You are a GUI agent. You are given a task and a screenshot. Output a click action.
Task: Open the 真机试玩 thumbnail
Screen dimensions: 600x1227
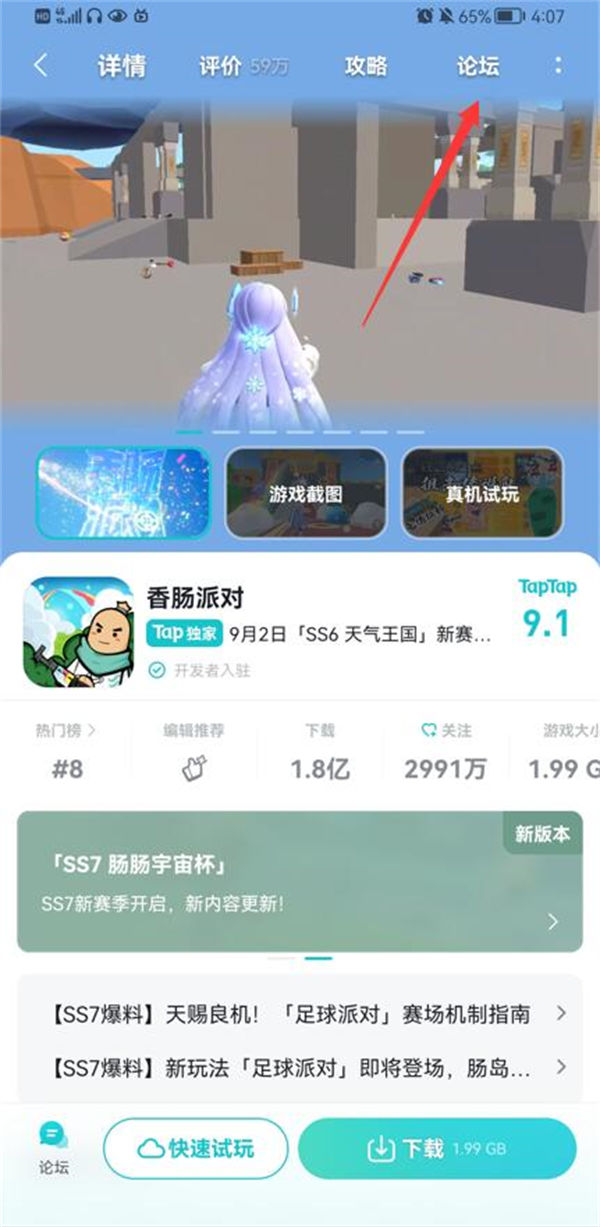point(482,493)
